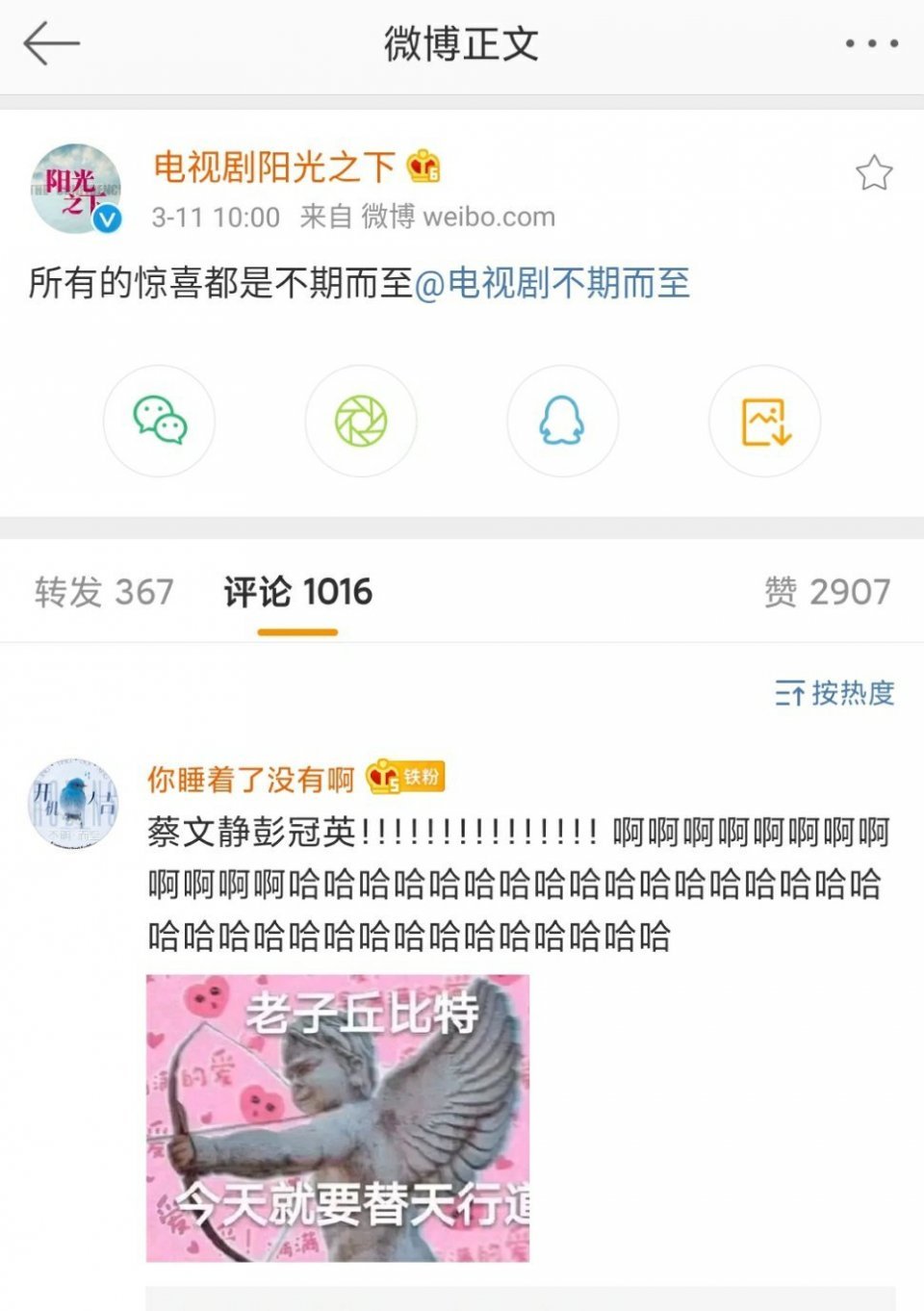Switch to the 转发 367 tab

point(104,591)
